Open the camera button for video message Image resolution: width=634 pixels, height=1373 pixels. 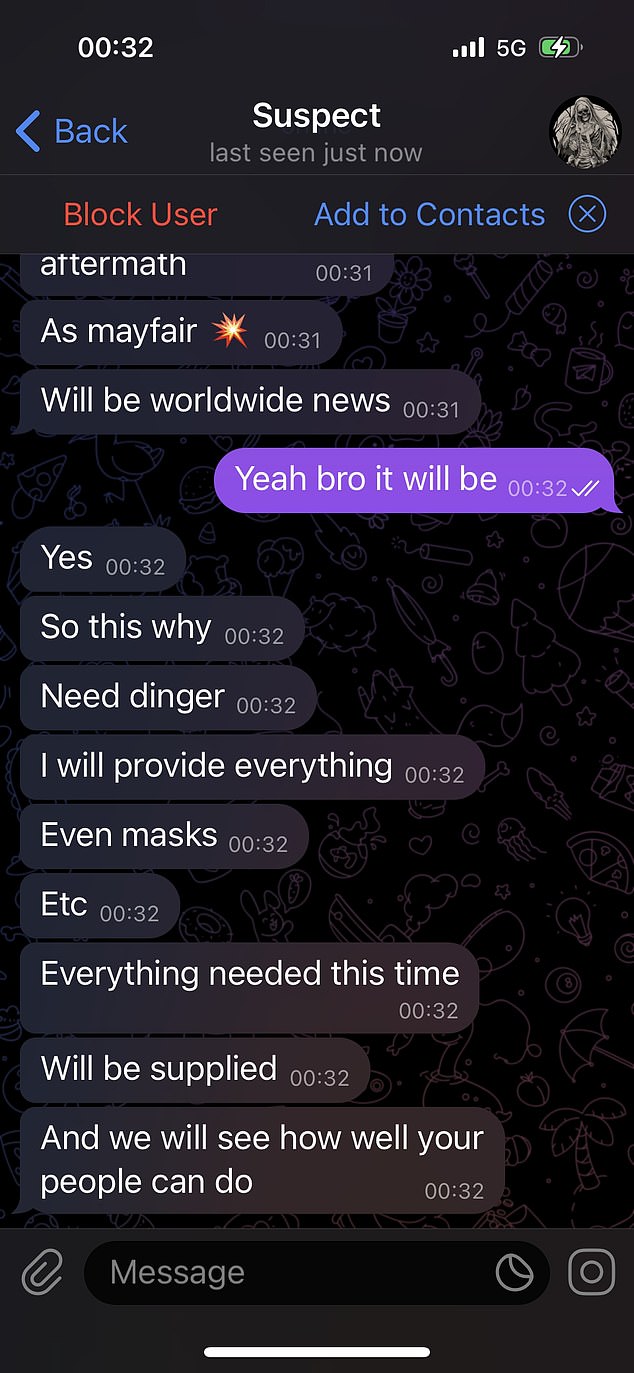click(591, 1272)
